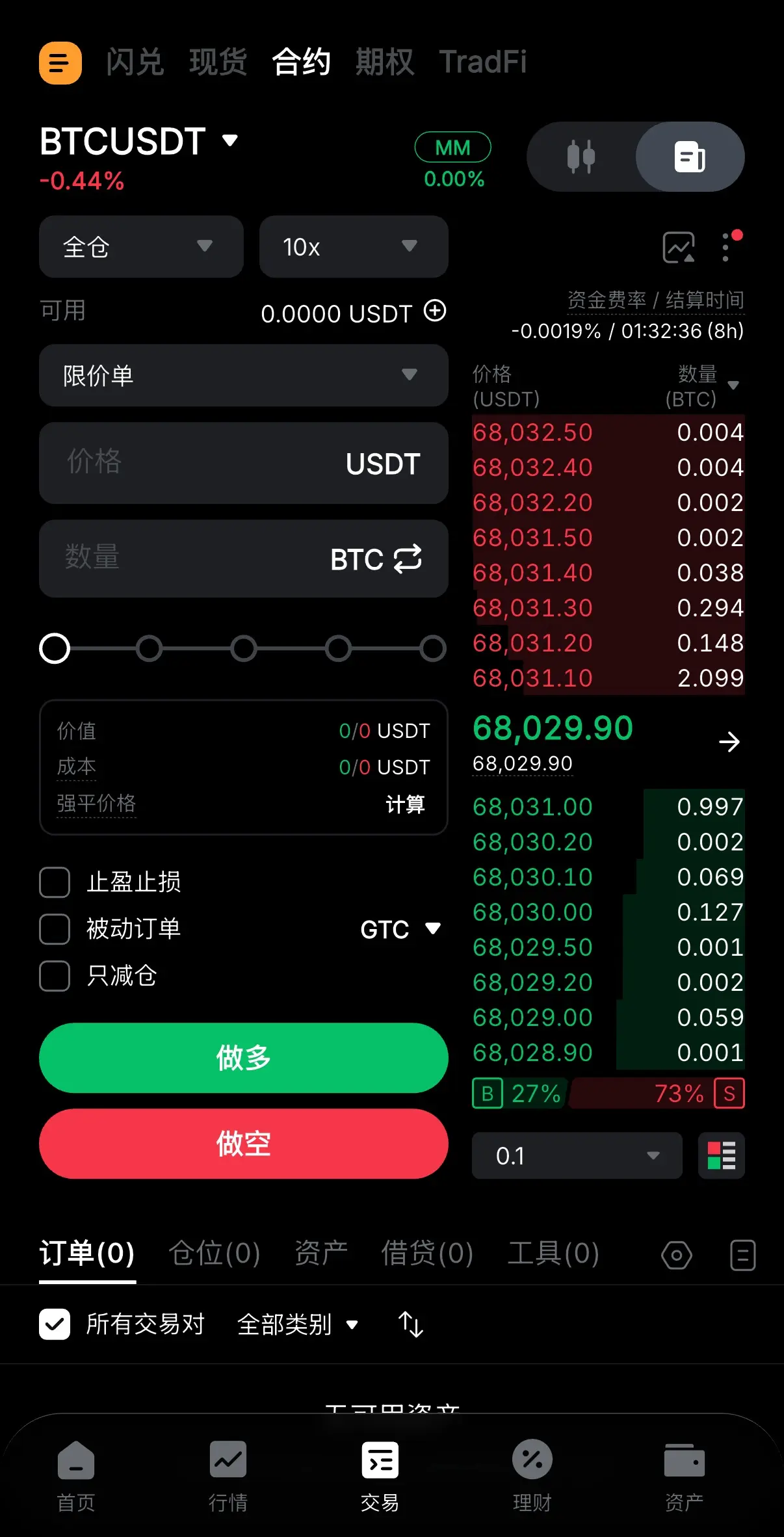Open the orange menu icon top-left
This screenshot has height=1537, width=784.
tap(60, 62)
